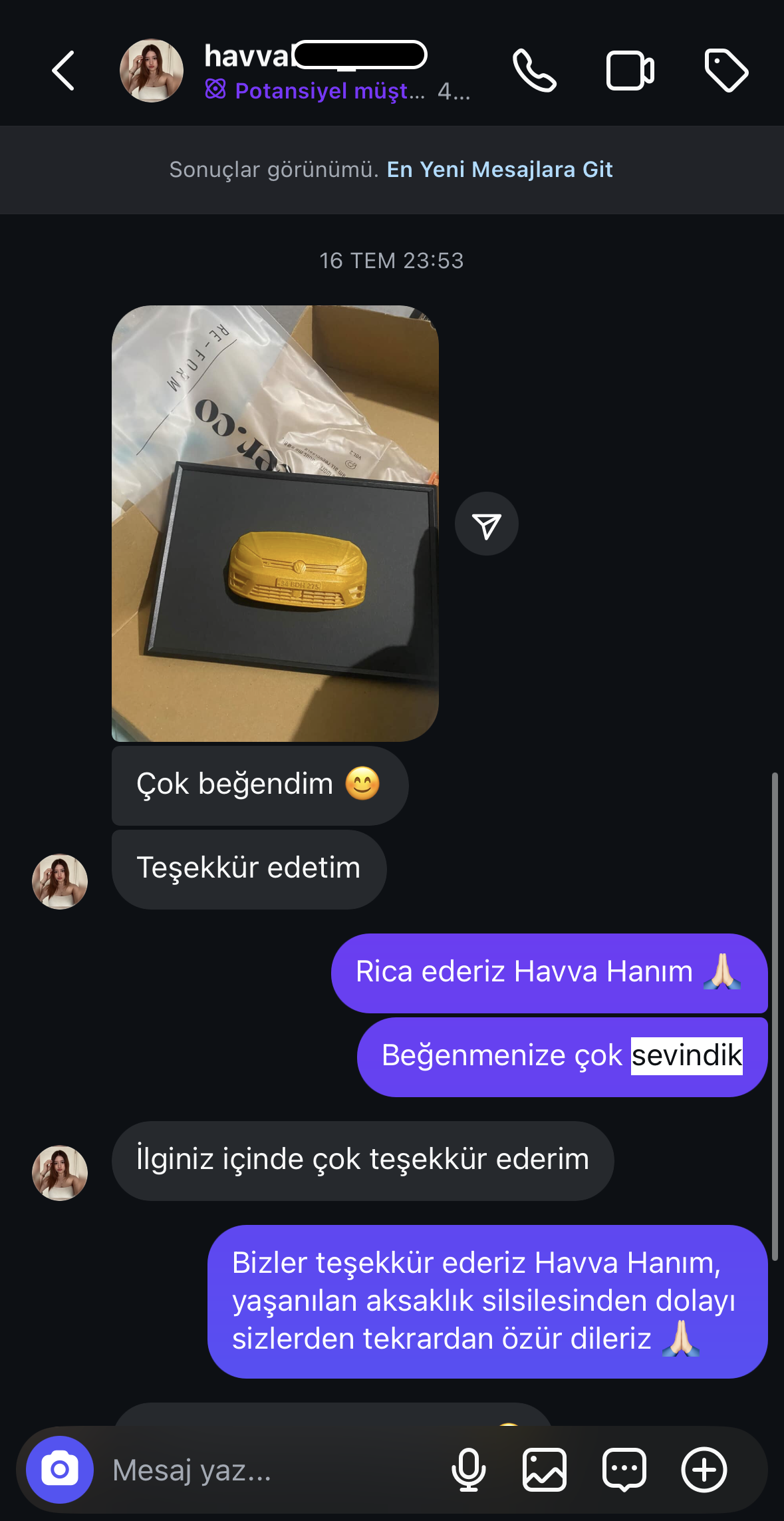The image size is (784, 1521).
Task: Forward the photo with the share arrow
Action: (x=487, y=524)
